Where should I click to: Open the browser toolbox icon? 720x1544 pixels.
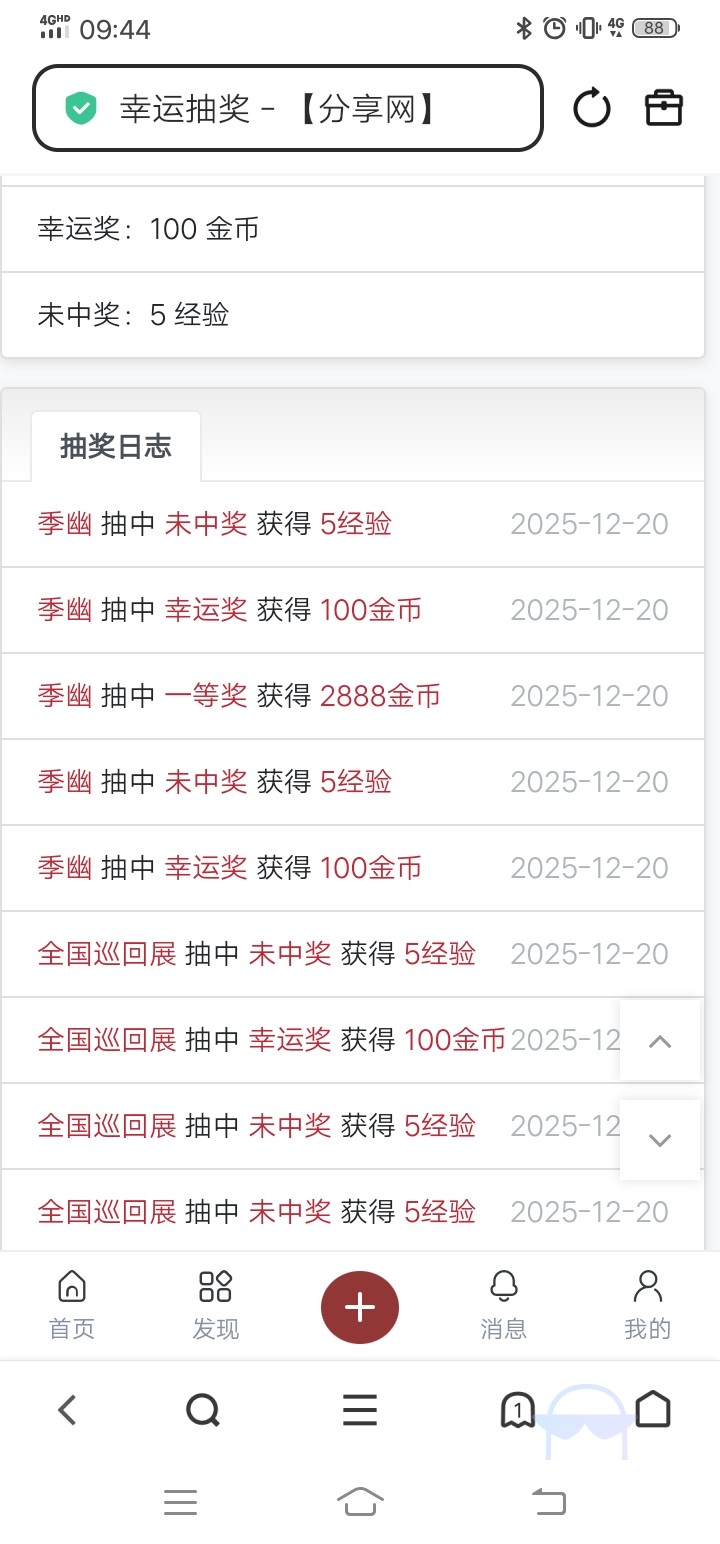(664, 108)
